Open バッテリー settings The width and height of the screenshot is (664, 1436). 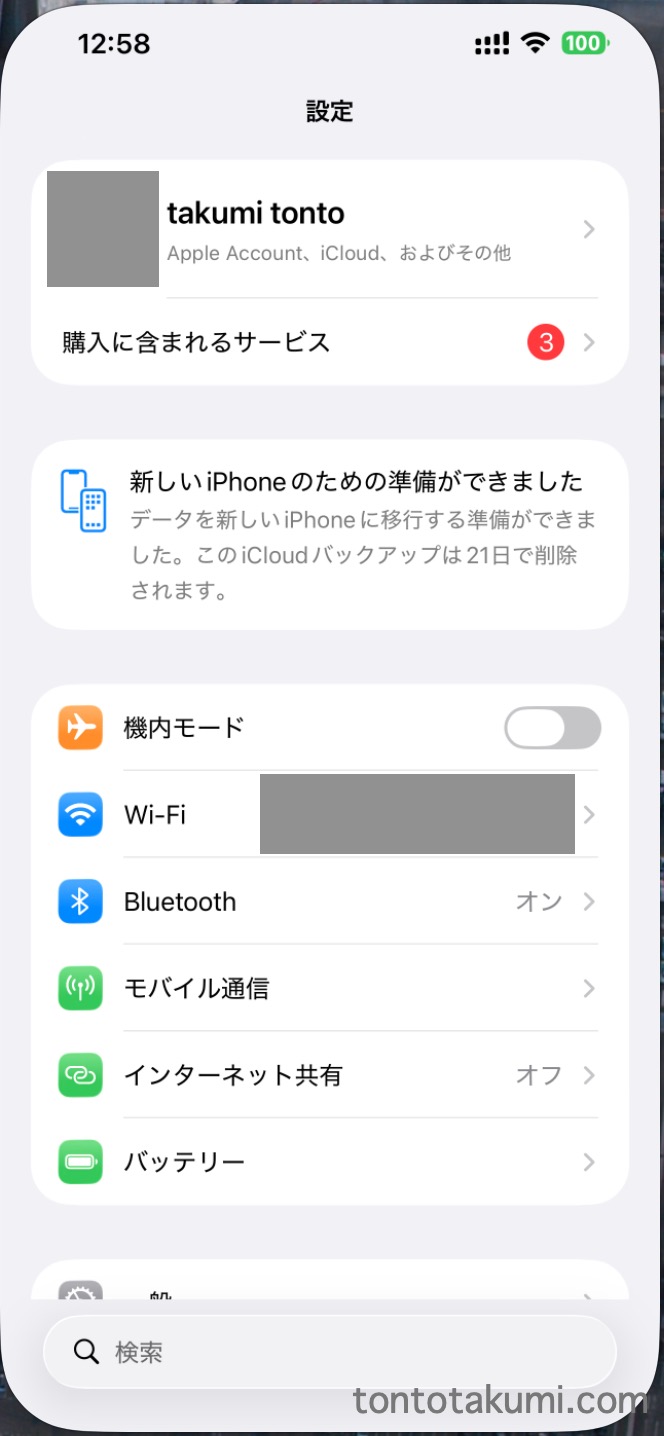tap(330, 1162)
